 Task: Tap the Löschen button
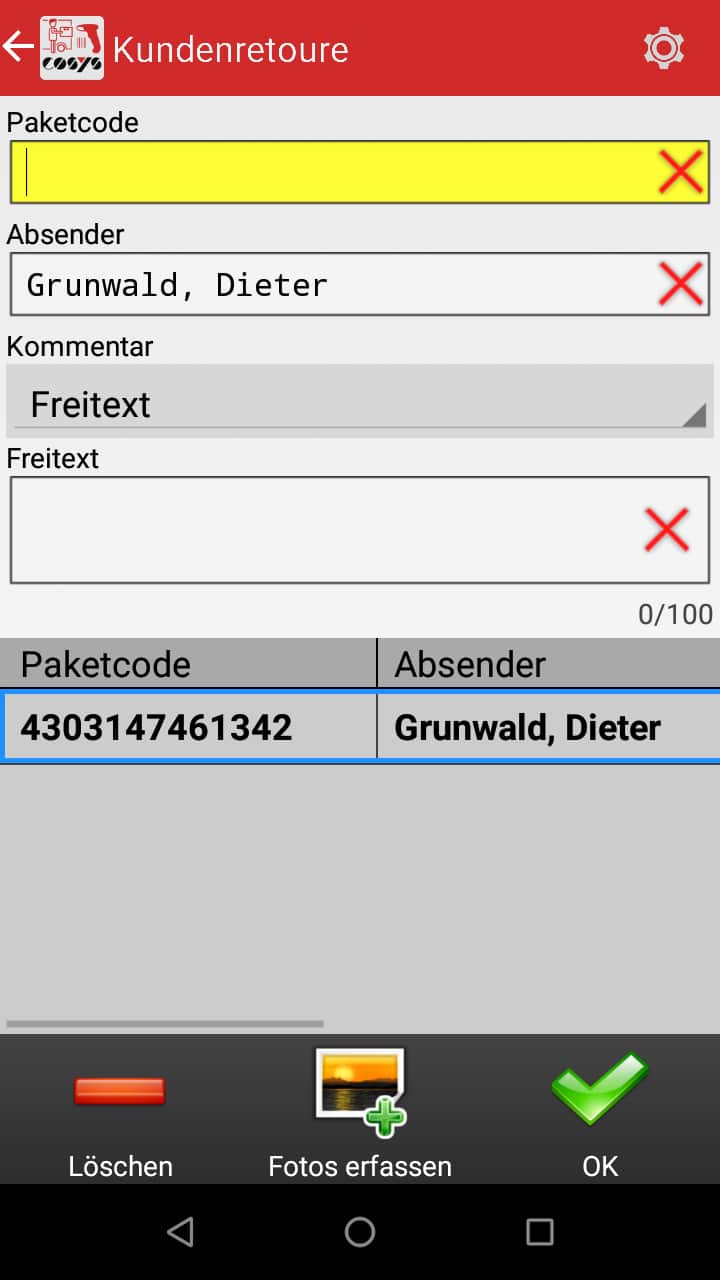(x=120, y=1110)
